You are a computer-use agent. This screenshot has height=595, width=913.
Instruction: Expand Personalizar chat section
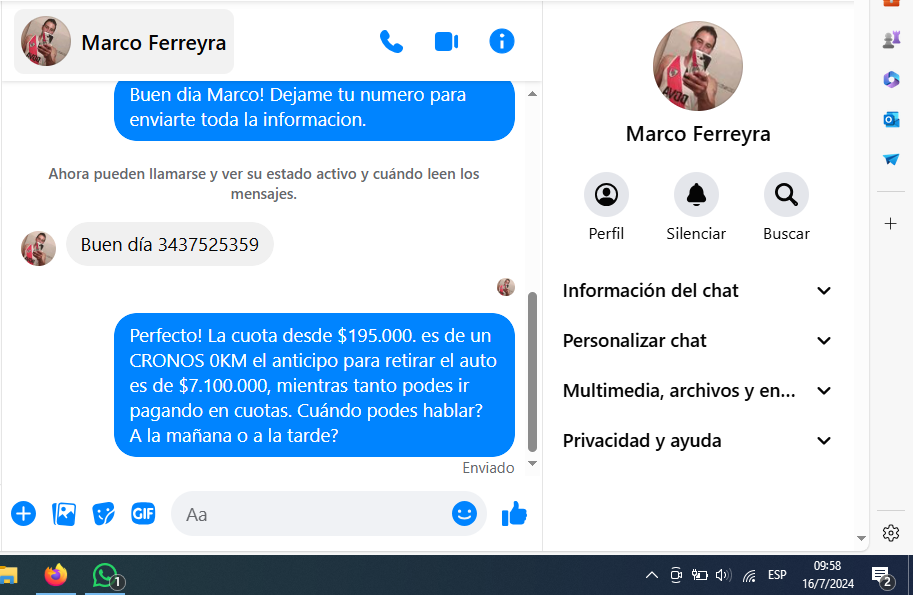pyautogui.click(x=697, y=341)
